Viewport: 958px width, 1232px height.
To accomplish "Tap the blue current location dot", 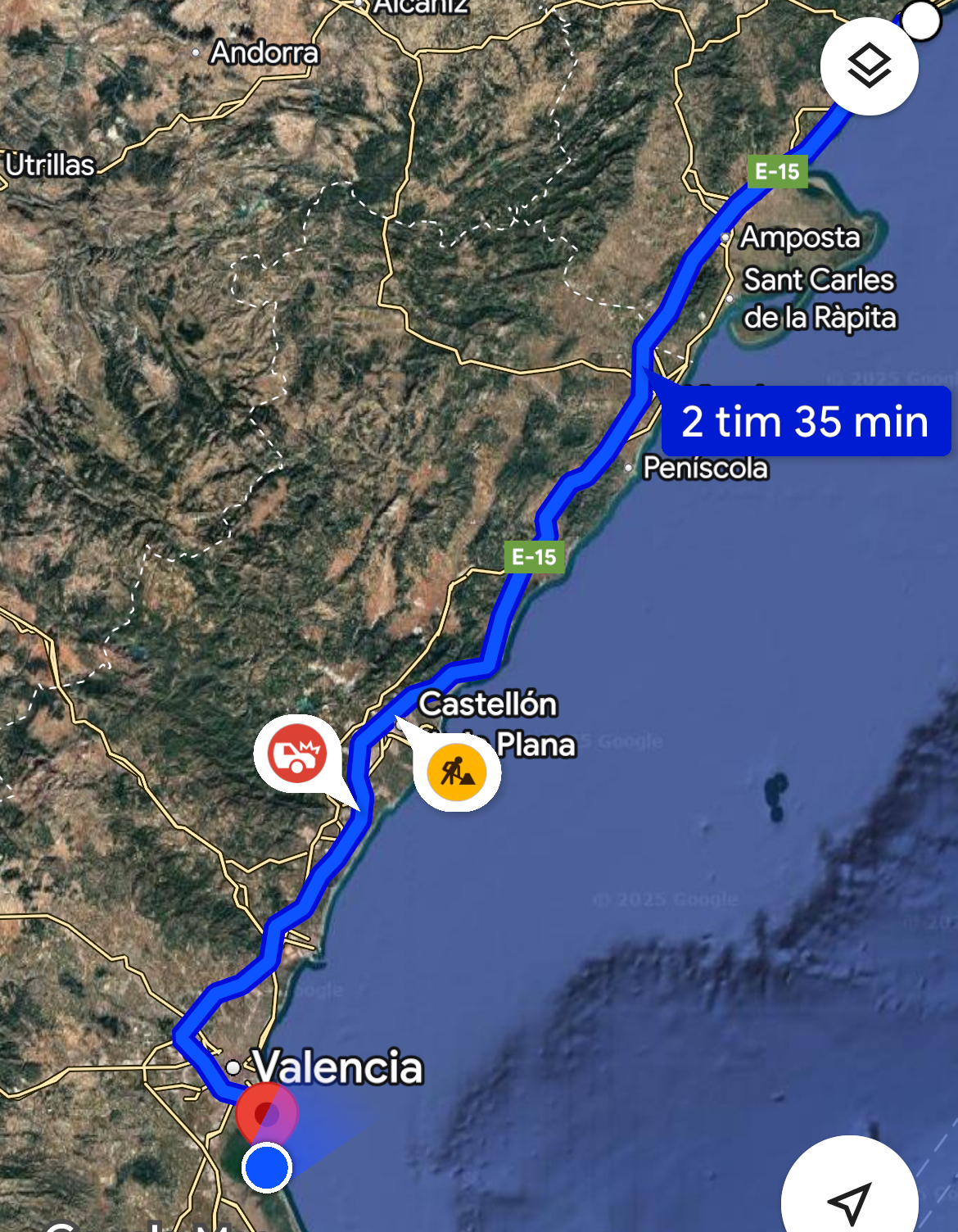I will (267, 1166).
